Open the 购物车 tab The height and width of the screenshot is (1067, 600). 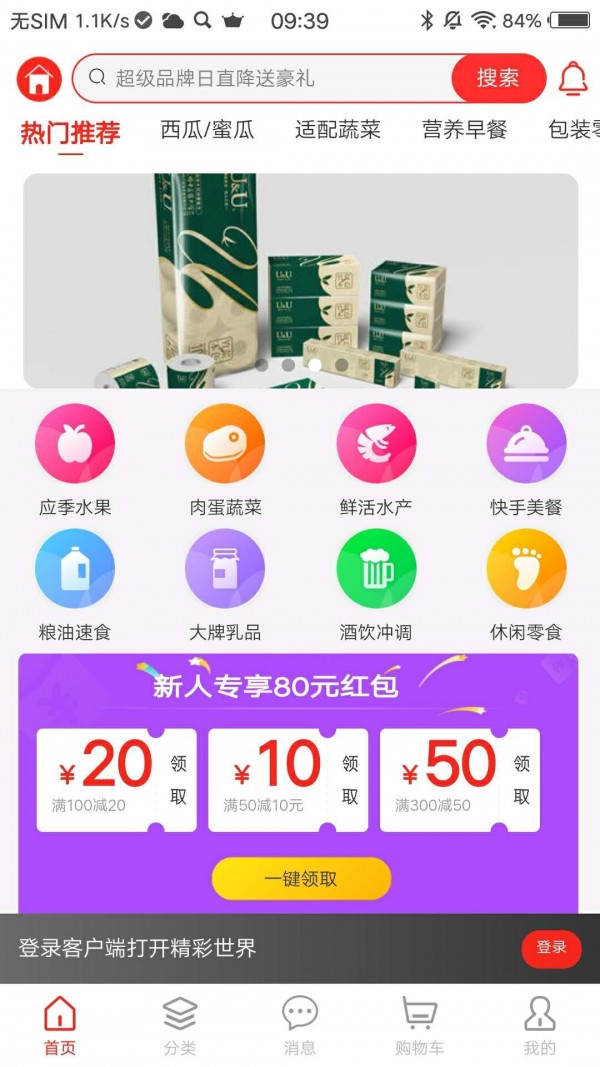point(420,1026)
